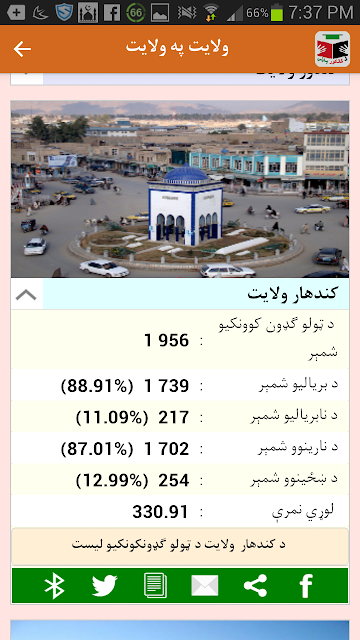This screenshot has width=360, height=640.
Task: Tweet the Kandahar results via Twitter icon
Action: [x=104, y=585]
